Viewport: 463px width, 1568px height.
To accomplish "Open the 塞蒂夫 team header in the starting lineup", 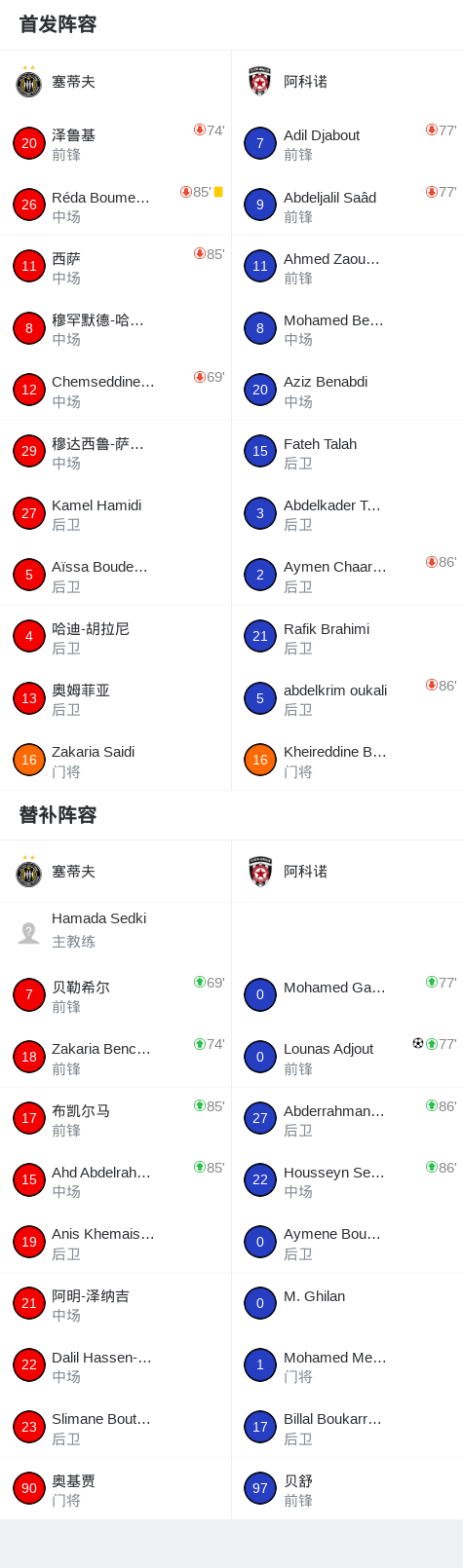I will tap(115, 82).
